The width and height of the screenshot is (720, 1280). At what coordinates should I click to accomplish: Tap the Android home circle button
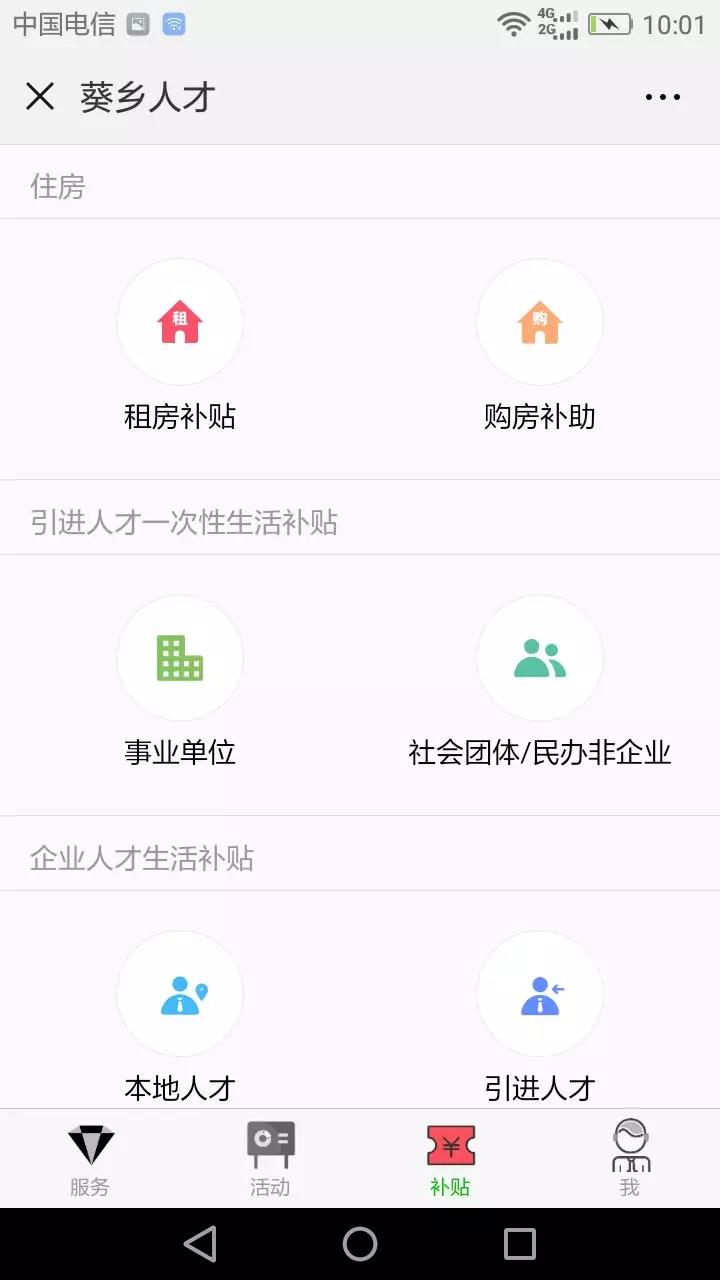(x=360, y=1245)
